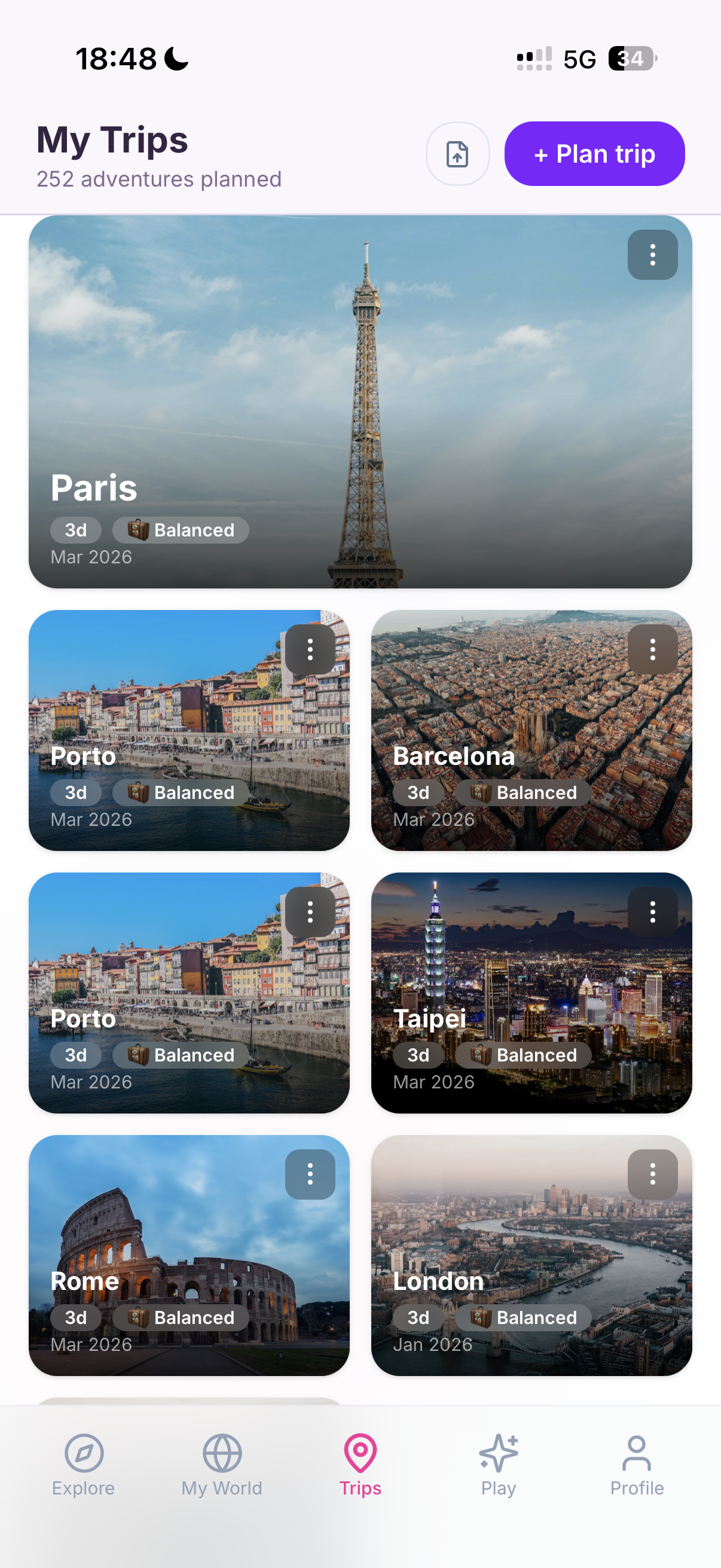
Task: Open the Barcelona card's overflow menu
Action: tap(652, 649)
